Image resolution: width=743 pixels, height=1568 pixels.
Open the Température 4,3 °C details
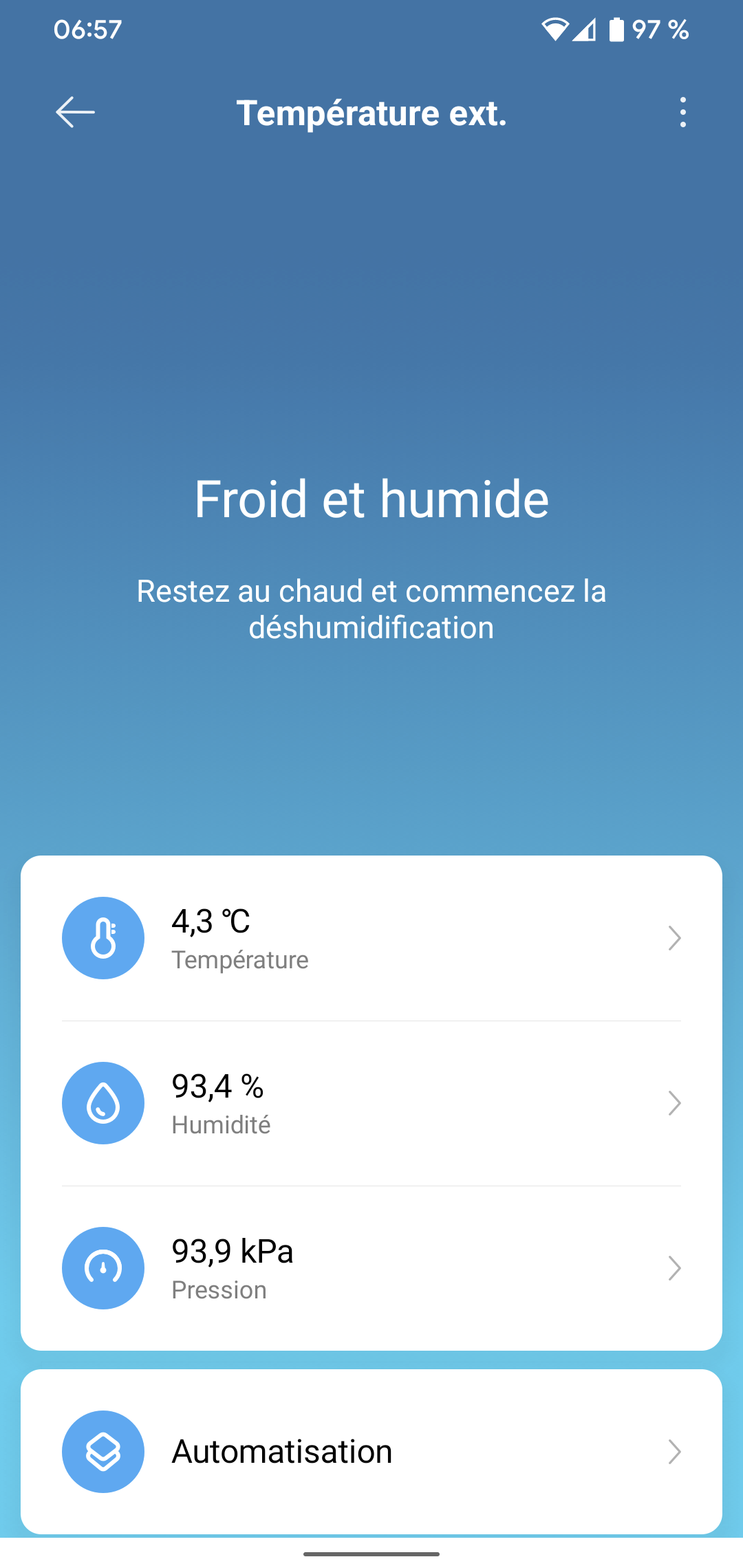(x=371, y=938)
